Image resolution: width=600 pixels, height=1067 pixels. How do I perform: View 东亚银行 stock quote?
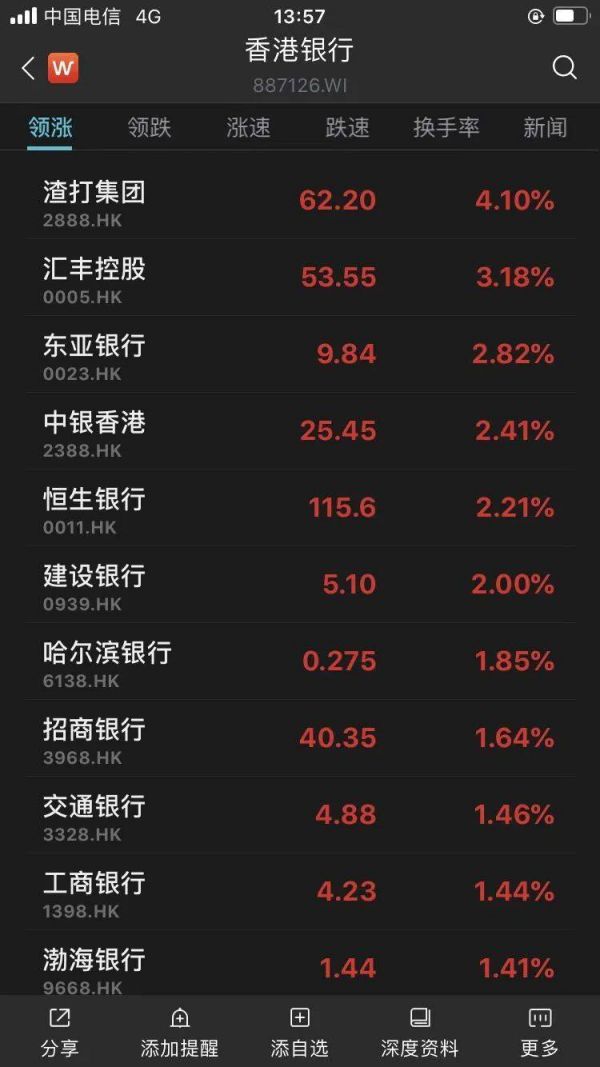[x=300, y=354]
